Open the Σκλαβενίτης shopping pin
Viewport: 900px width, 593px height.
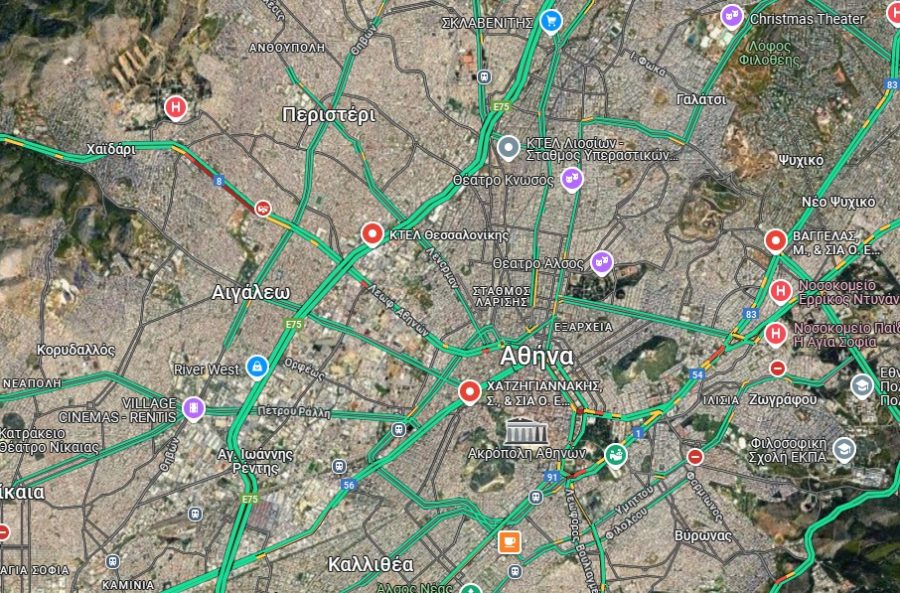point(550,20)
